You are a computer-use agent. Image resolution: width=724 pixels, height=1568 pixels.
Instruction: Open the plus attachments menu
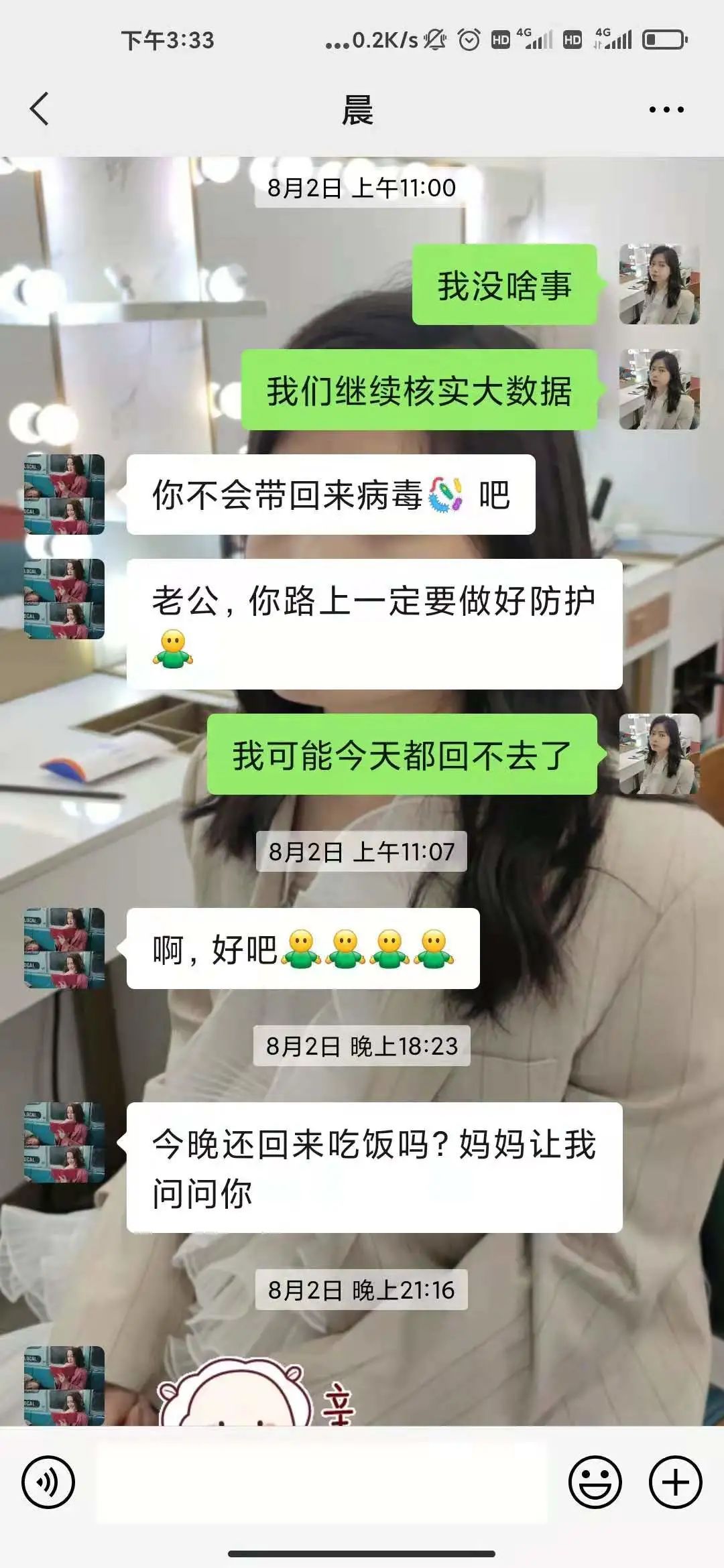(675, 1482)
